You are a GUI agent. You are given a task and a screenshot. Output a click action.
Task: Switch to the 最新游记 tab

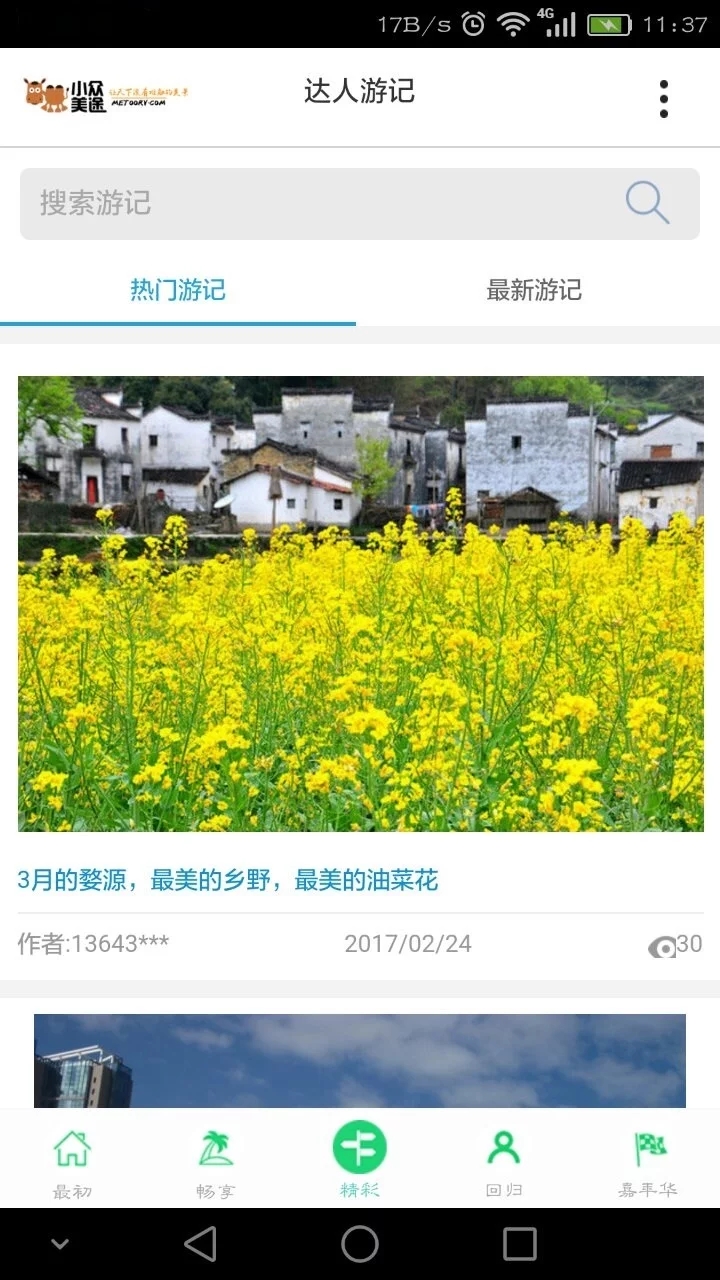coord(534,291)
